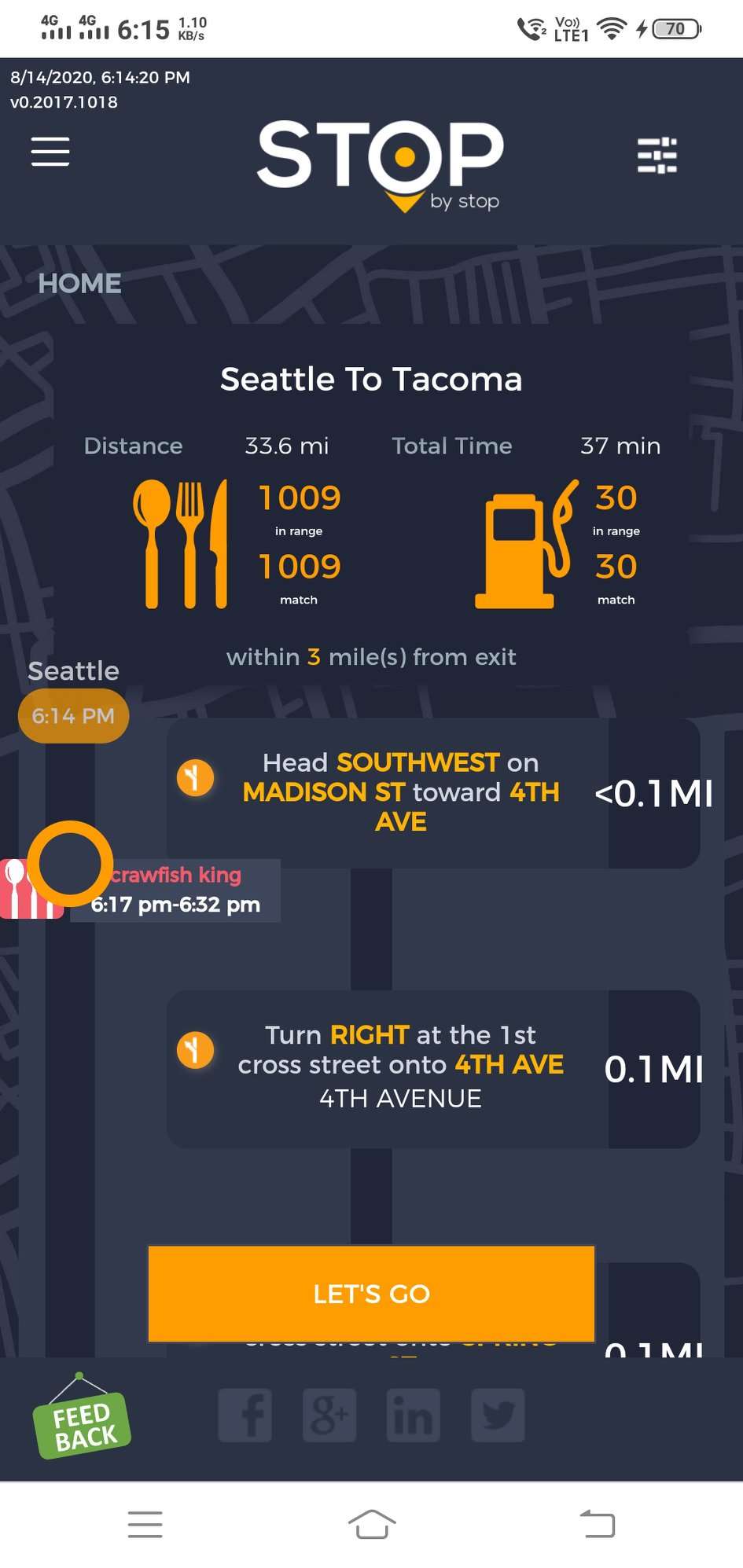This screenshot has height=1568, width=743.
Task: Go to the system home screen
Action: click(x=371, y=1524)
